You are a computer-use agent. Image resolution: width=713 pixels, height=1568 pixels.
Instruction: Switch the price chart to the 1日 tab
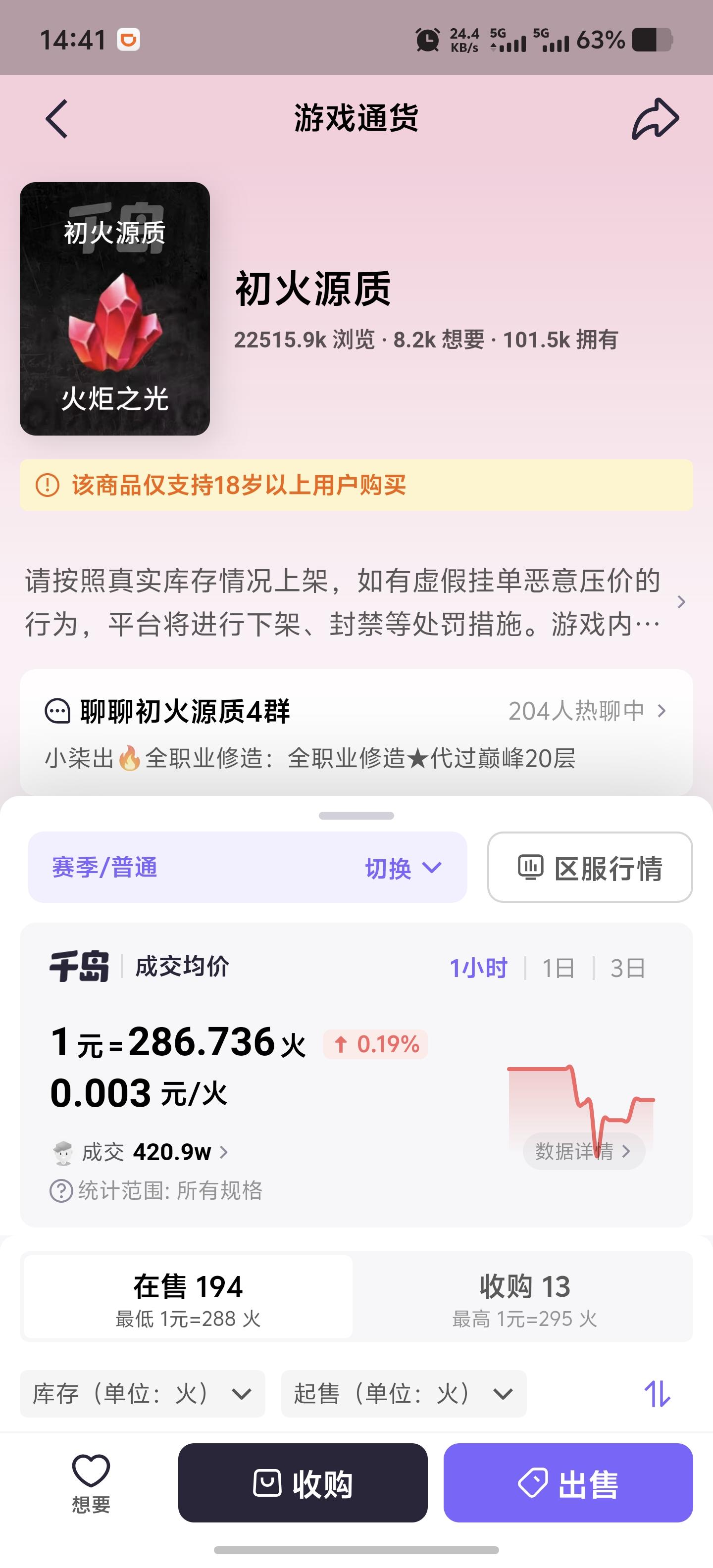point(559,968)
